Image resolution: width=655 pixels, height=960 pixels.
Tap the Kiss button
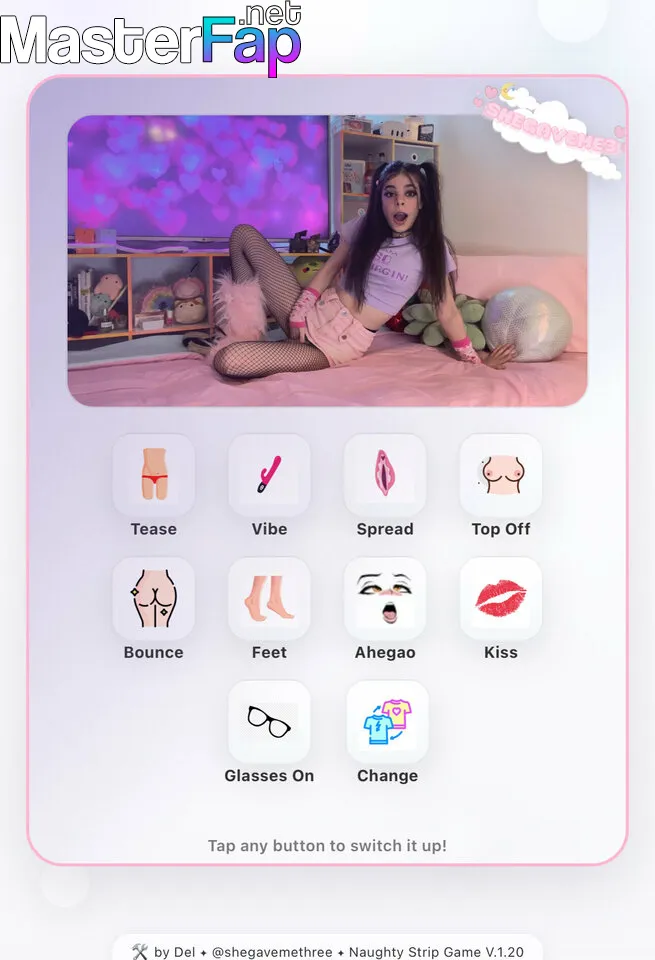coord(501,598)
